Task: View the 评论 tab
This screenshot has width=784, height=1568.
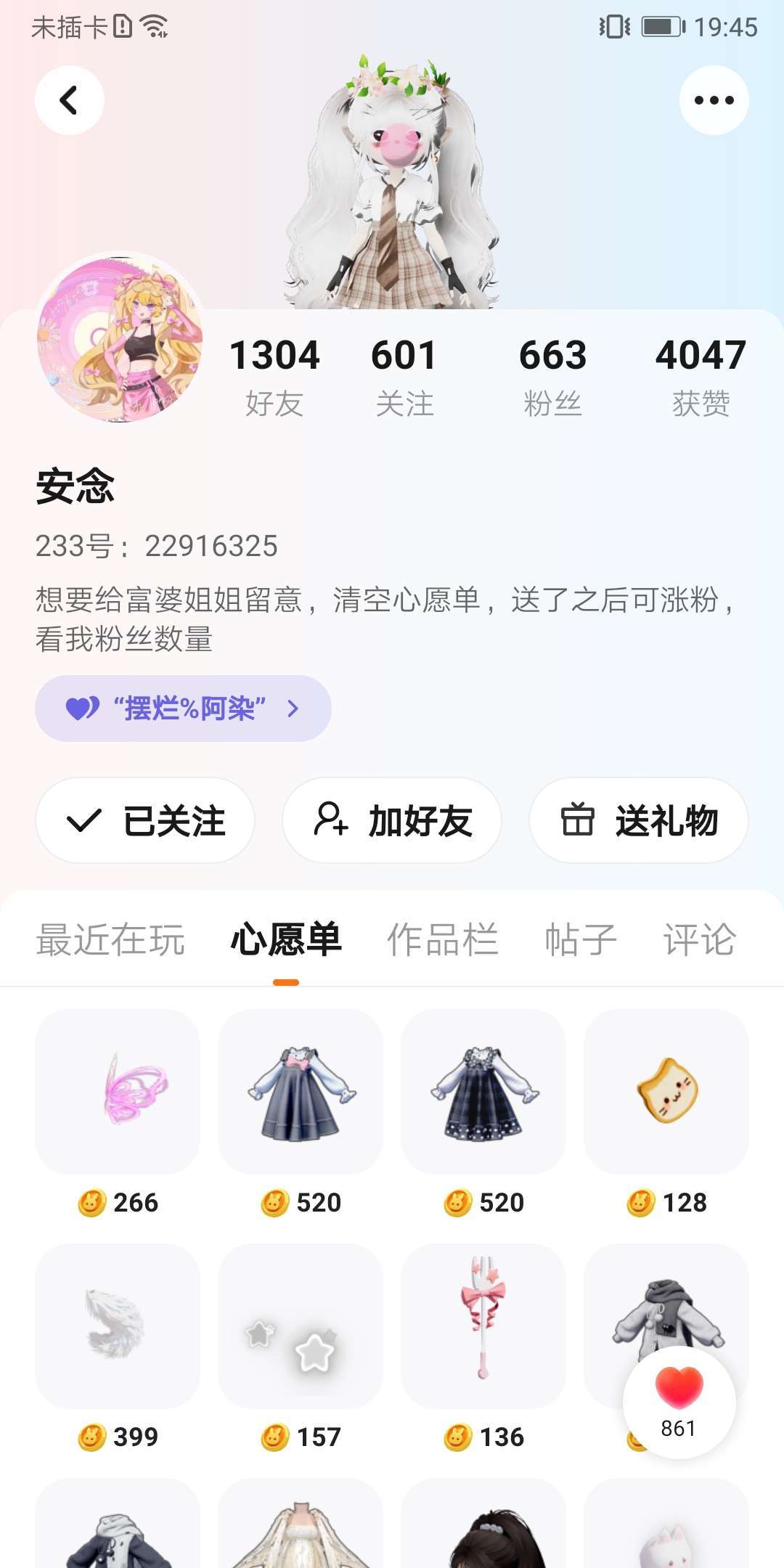Action: pos(699,939)
